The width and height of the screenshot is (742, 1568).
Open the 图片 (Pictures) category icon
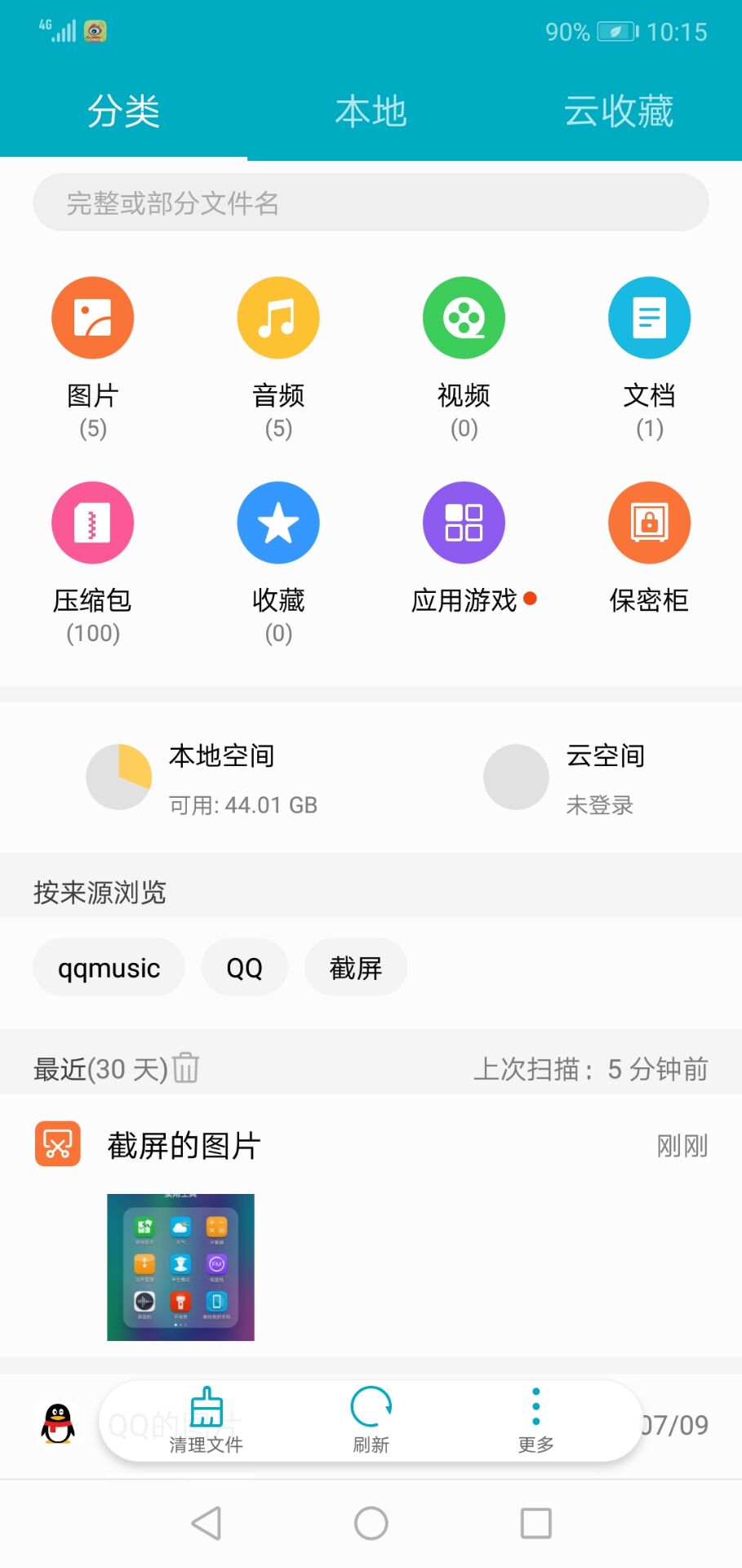point(92,317)
